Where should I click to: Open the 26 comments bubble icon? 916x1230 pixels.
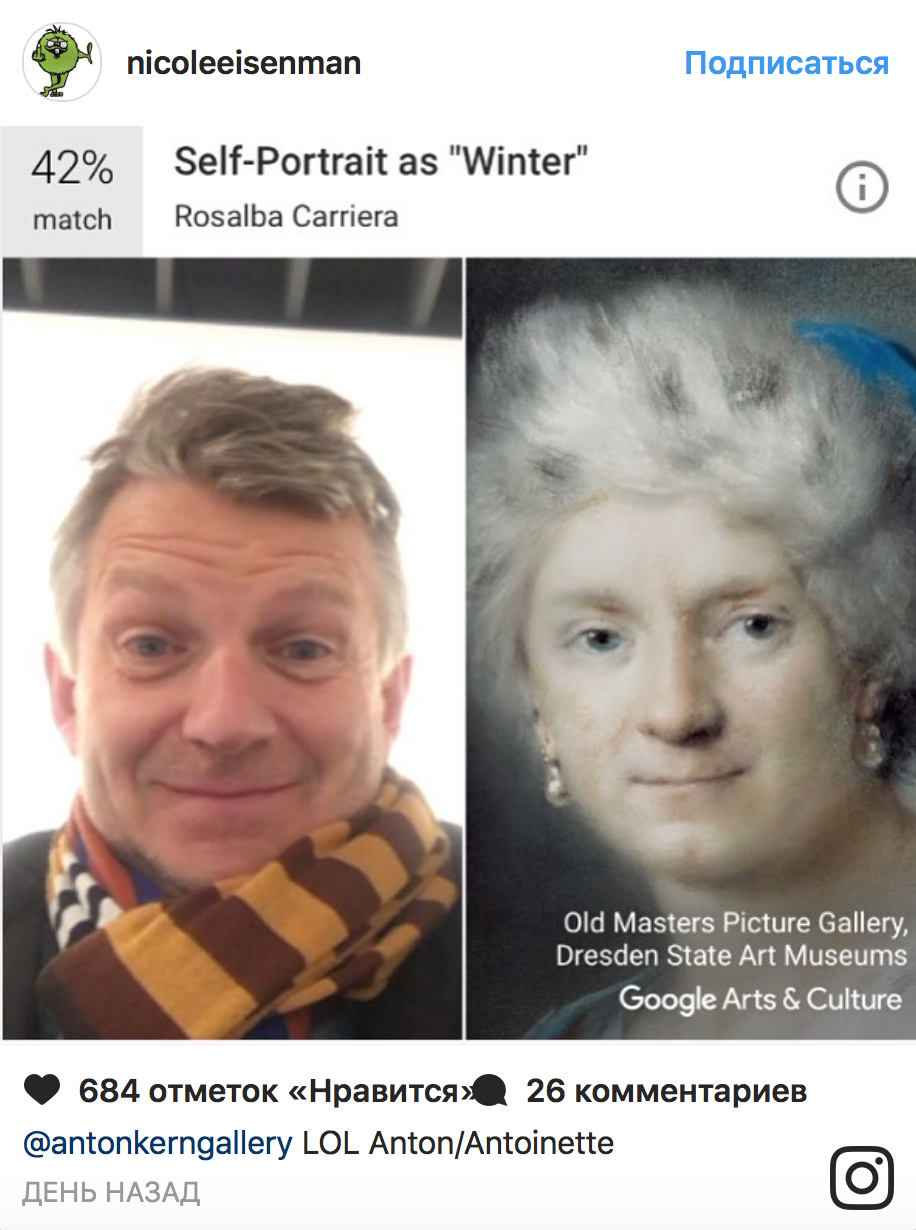490,1091
